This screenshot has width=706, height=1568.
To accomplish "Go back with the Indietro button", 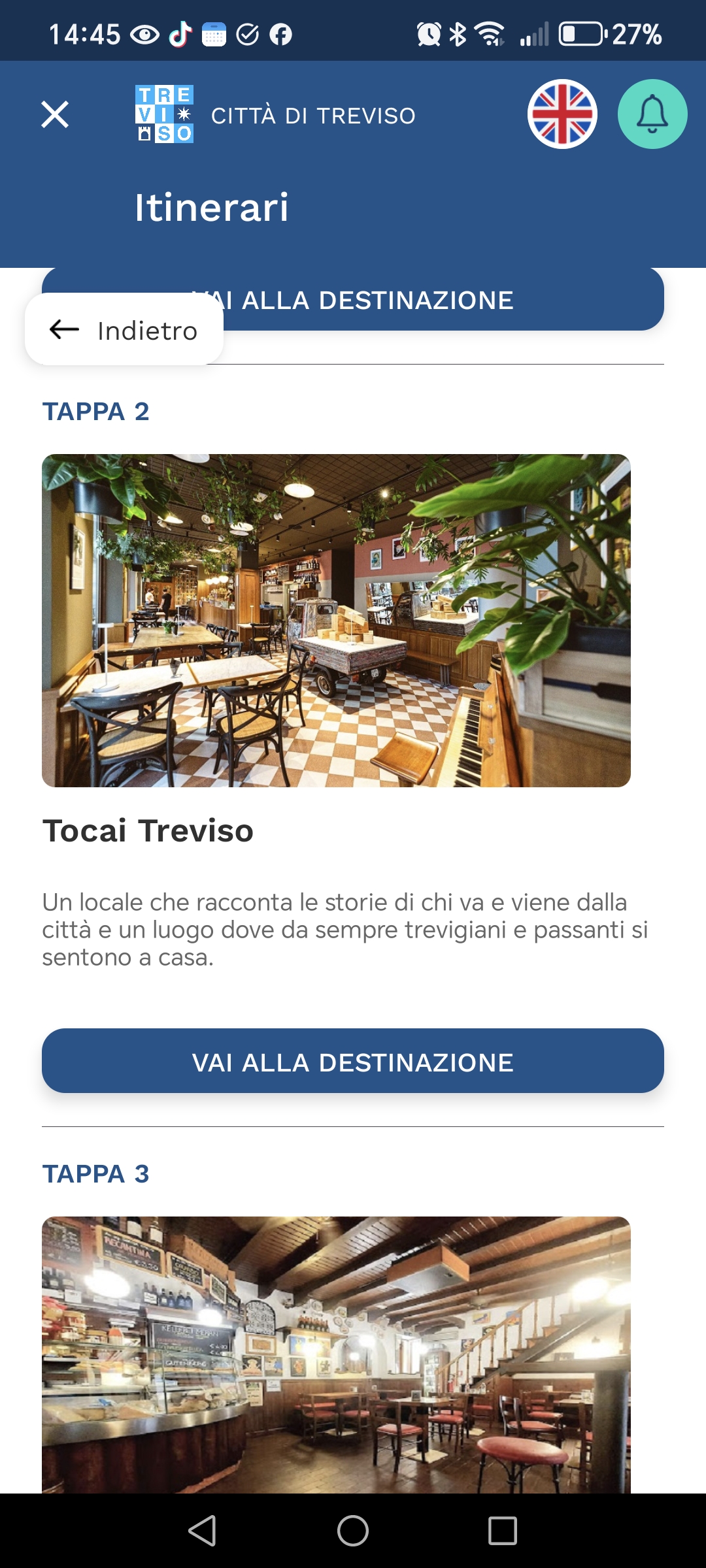I will pyautogui.click(x=124, y=329).
